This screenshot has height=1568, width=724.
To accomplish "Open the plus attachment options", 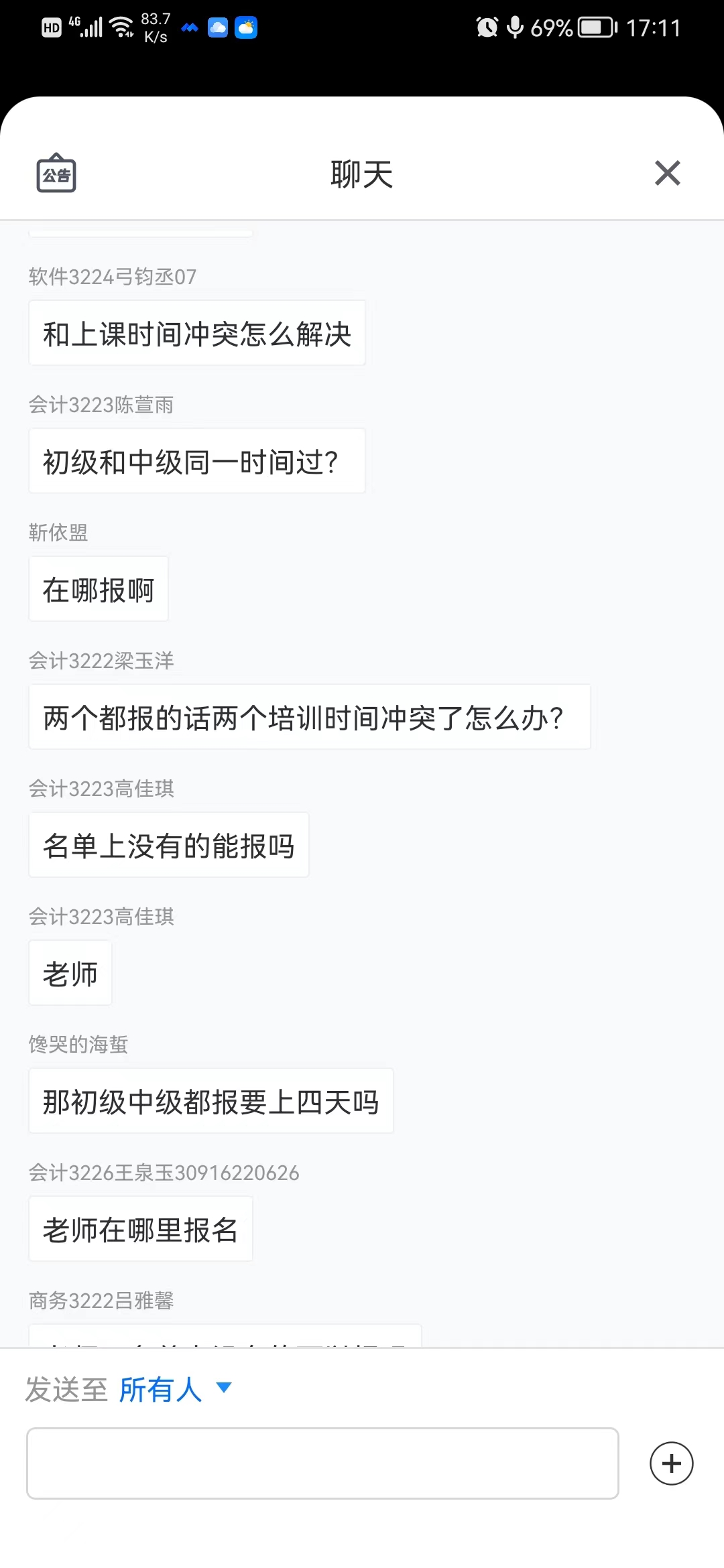I will [671, 1463].
